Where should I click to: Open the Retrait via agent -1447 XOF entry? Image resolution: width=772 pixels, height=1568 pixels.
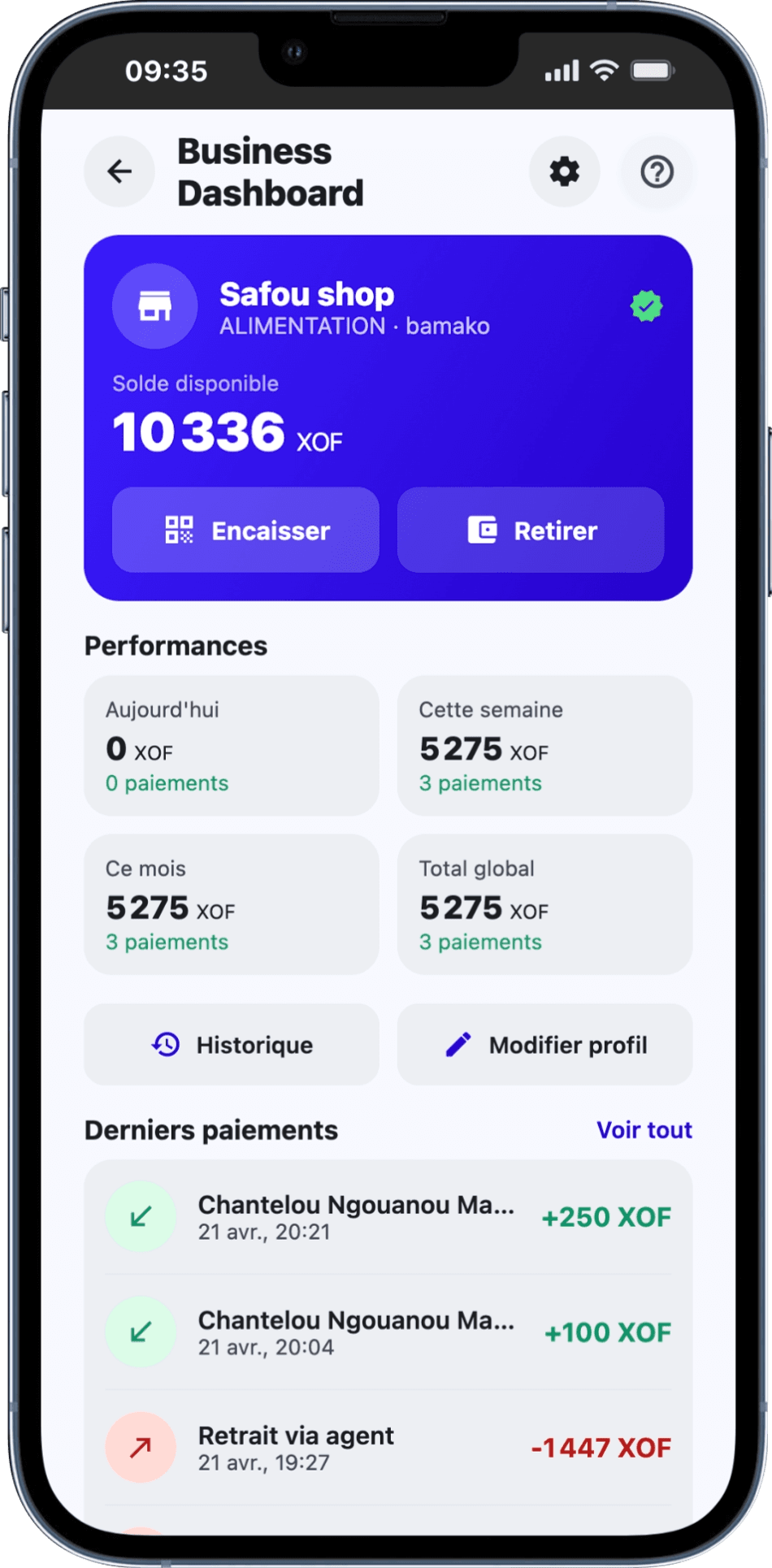[388, 1448]
